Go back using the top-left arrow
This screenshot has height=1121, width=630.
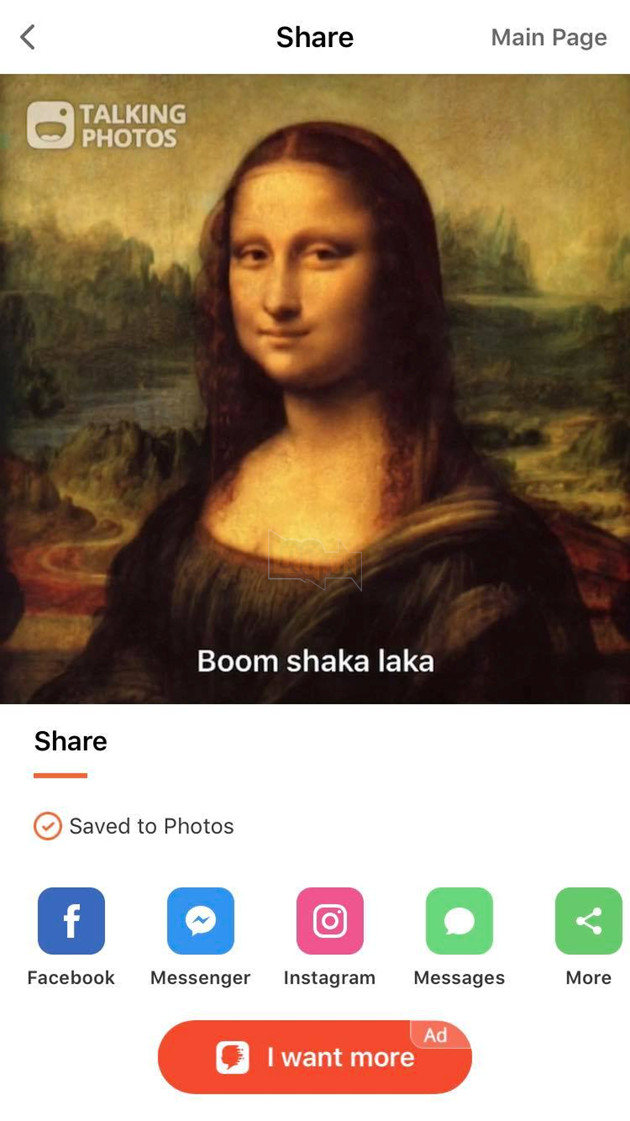(x=28, y=38)
